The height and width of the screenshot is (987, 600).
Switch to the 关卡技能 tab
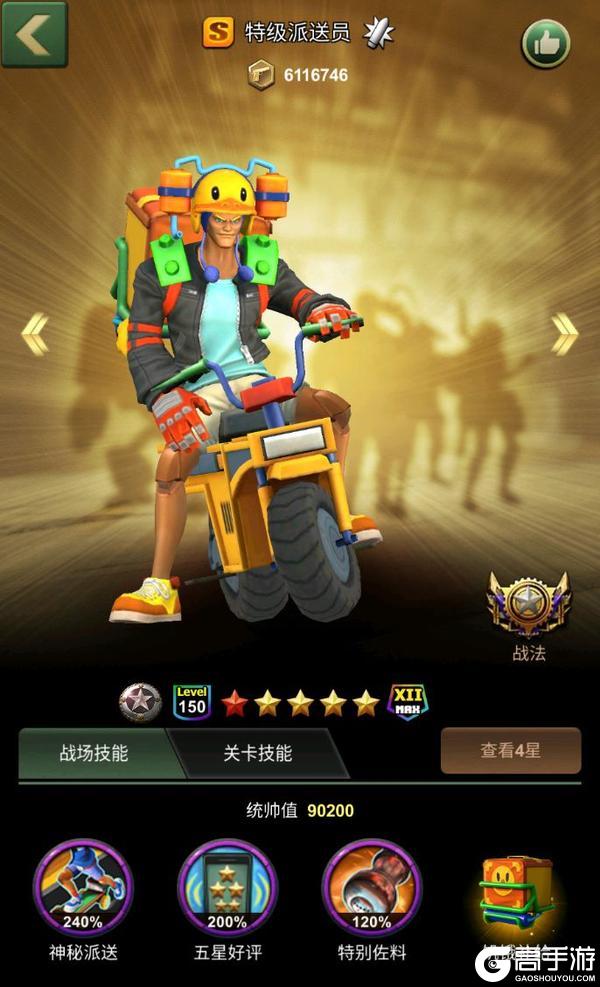[257, 753]
